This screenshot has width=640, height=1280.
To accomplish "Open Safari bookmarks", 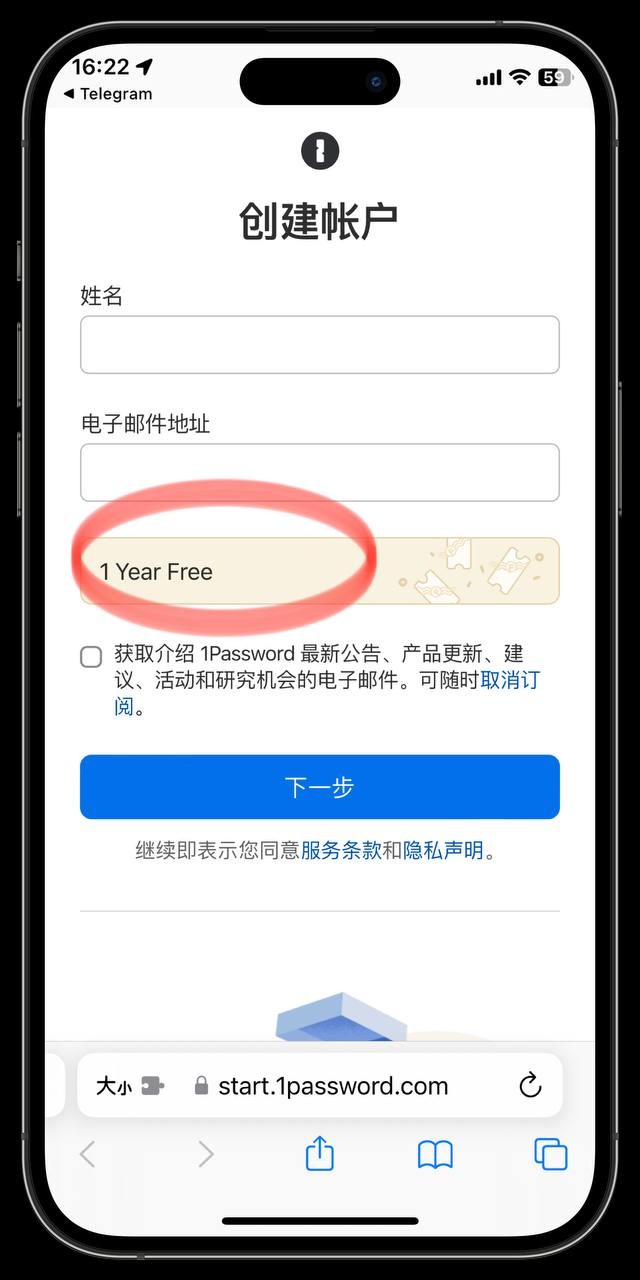I will 435,1155.
